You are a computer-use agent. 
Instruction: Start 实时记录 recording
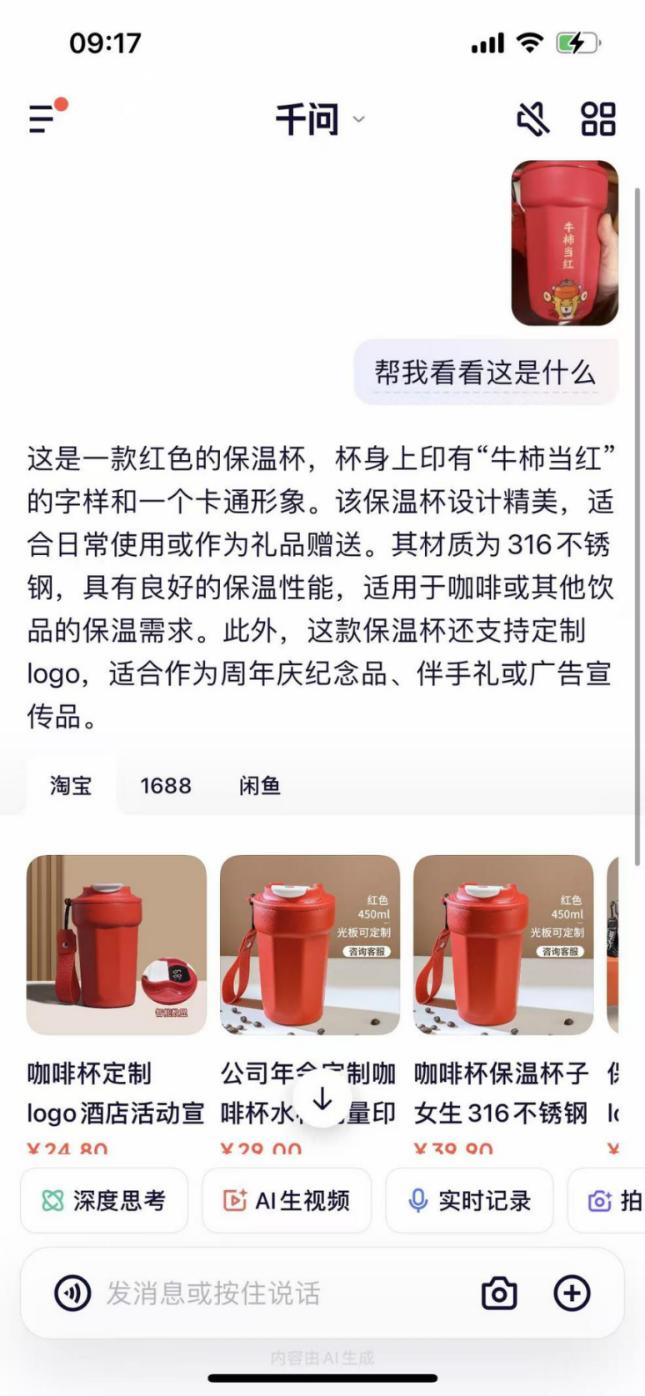469,1201
